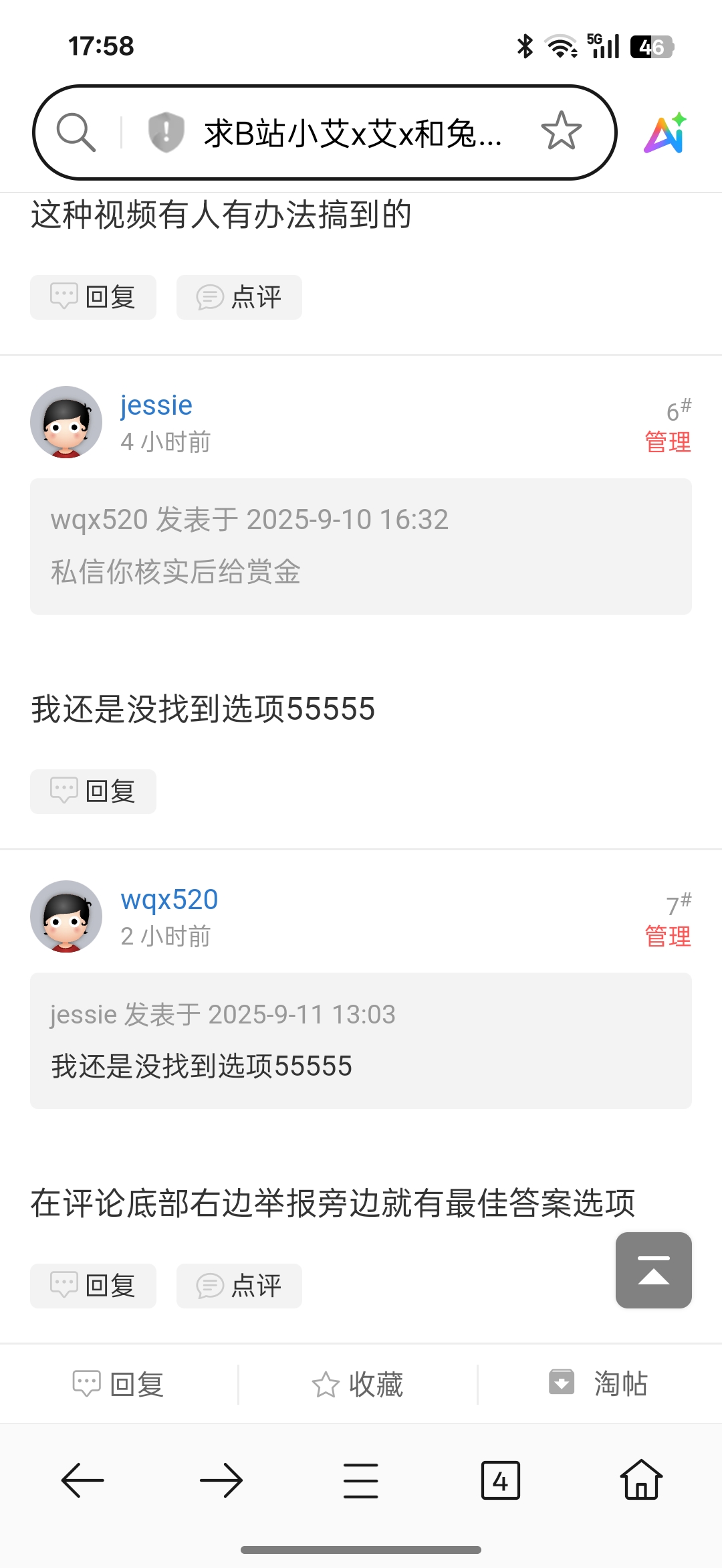
Task: Bookmark this page with the star icon
Action: click(x=561, y=131)
